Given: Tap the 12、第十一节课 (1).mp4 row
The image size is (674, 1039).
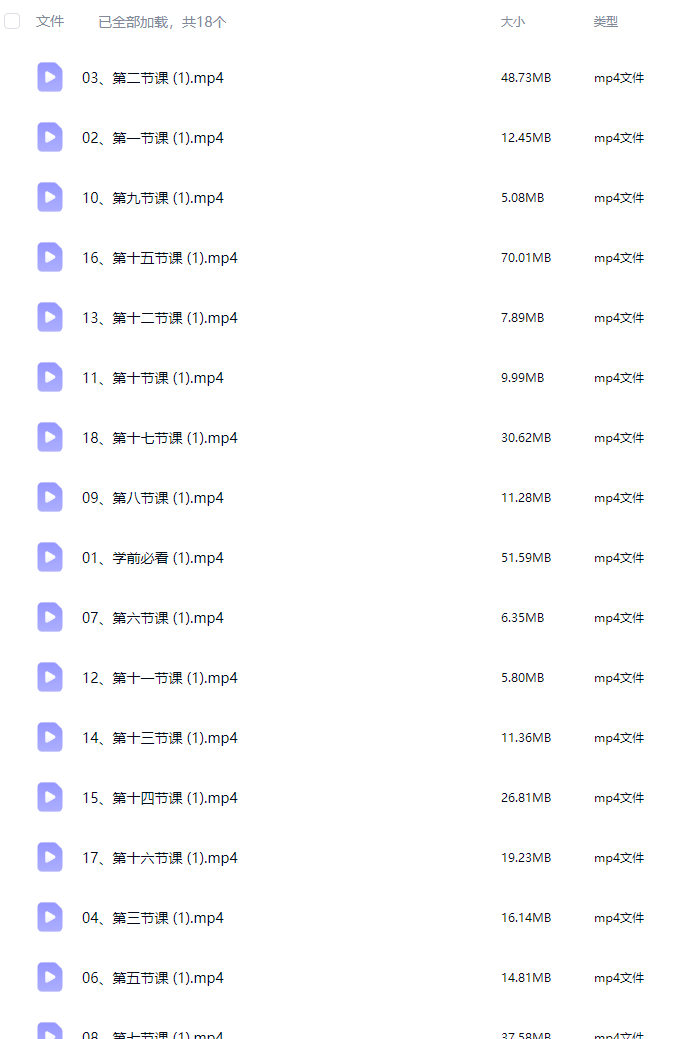Looking at the screenshot, I should (159, 678).
